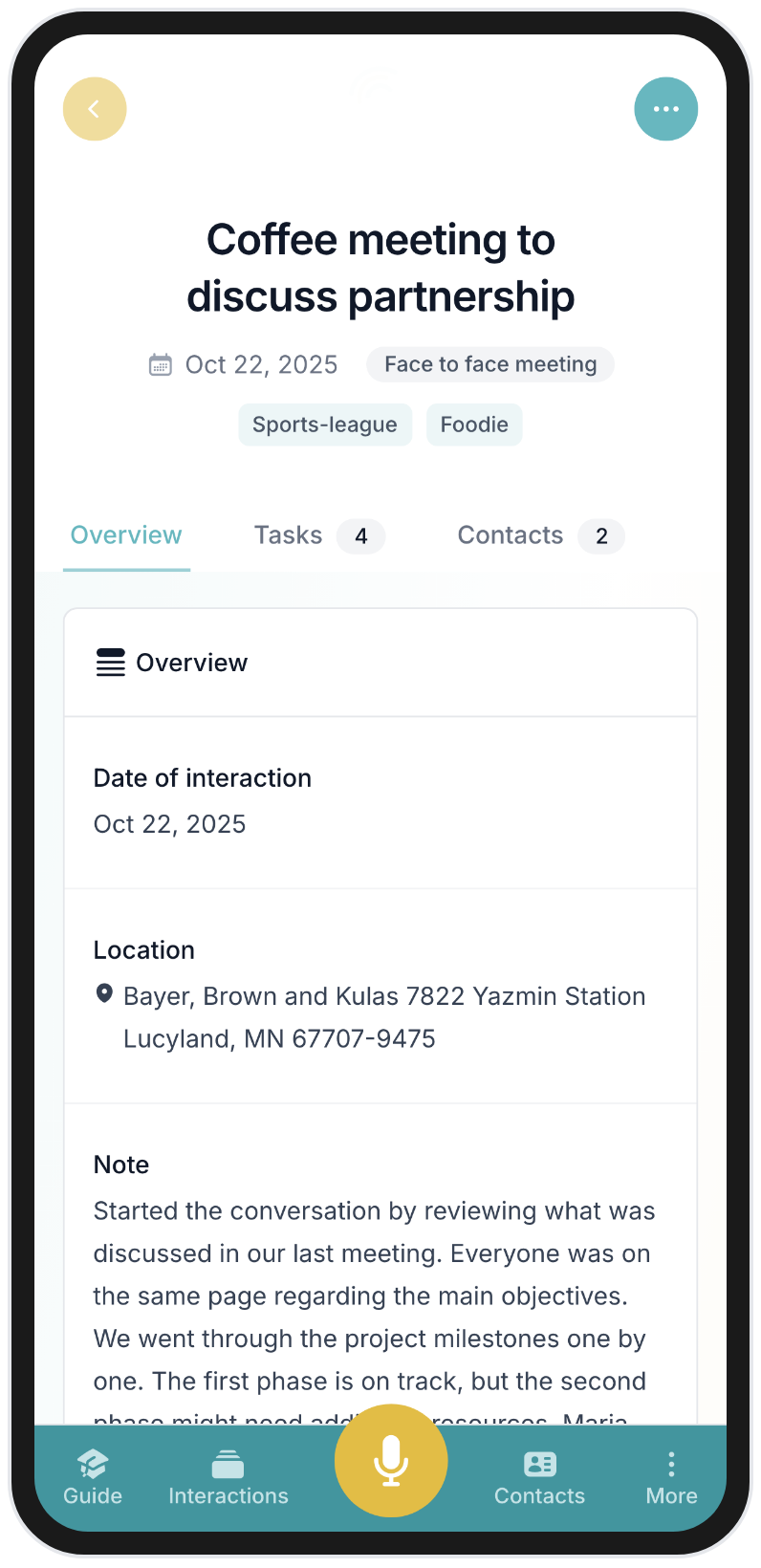This screenshot has width=761, height=1568.
Task: Tap the Date of interaction value
Action: pyautogui.click(x=169, y=823)
